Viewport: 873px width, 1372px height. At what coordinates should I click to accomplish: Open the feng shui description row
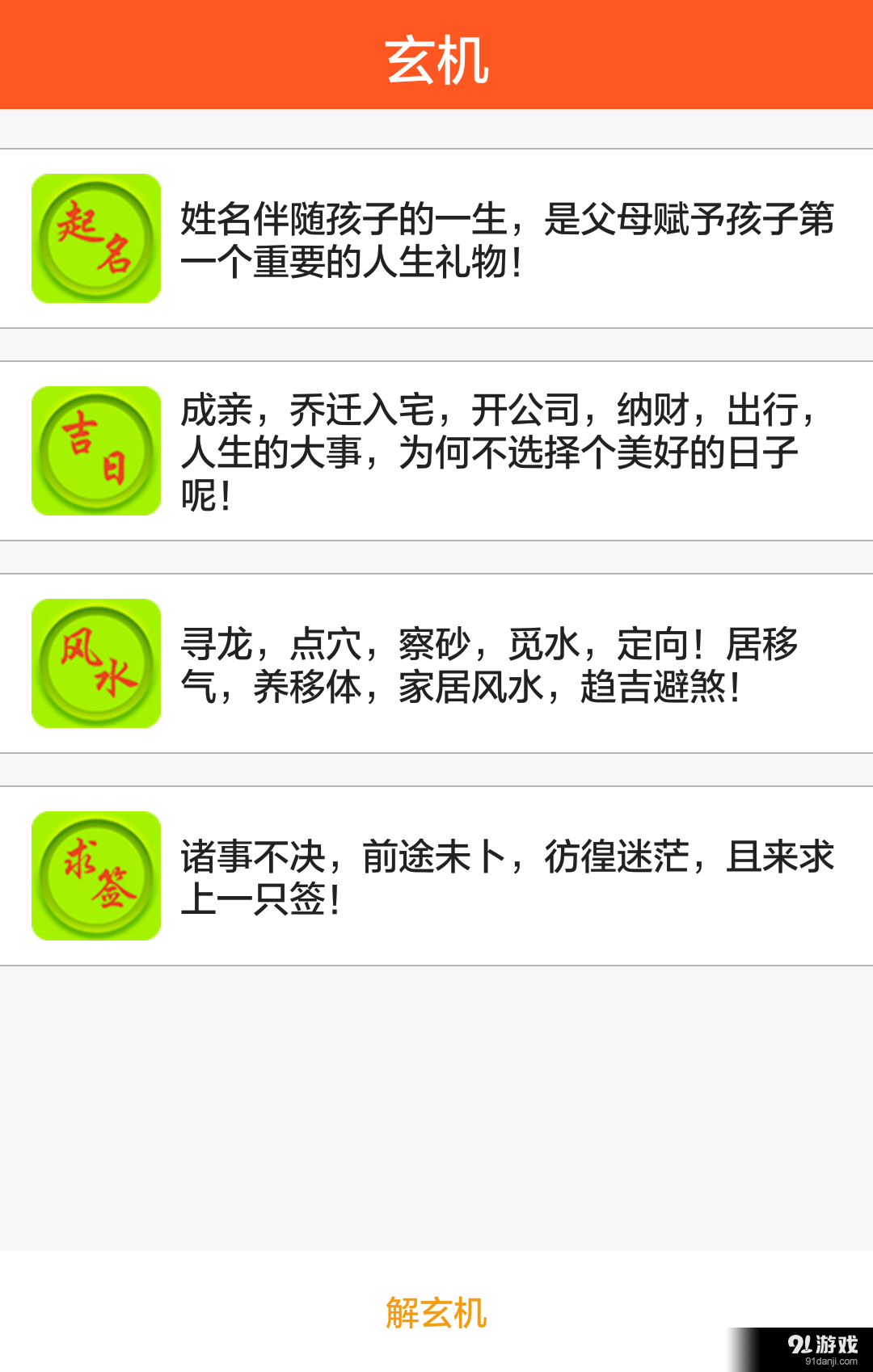436,663
